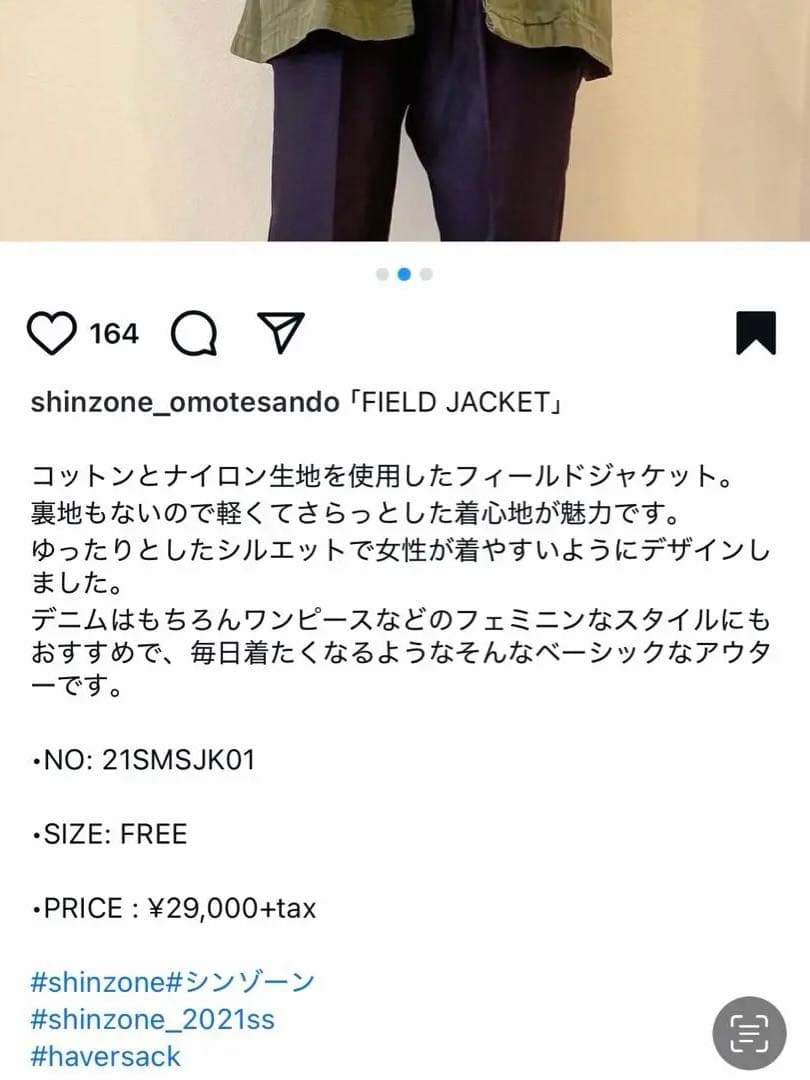
Task: Open direct message sharing with the send icon
Action: pyautogui.click(x=283, y=333)
